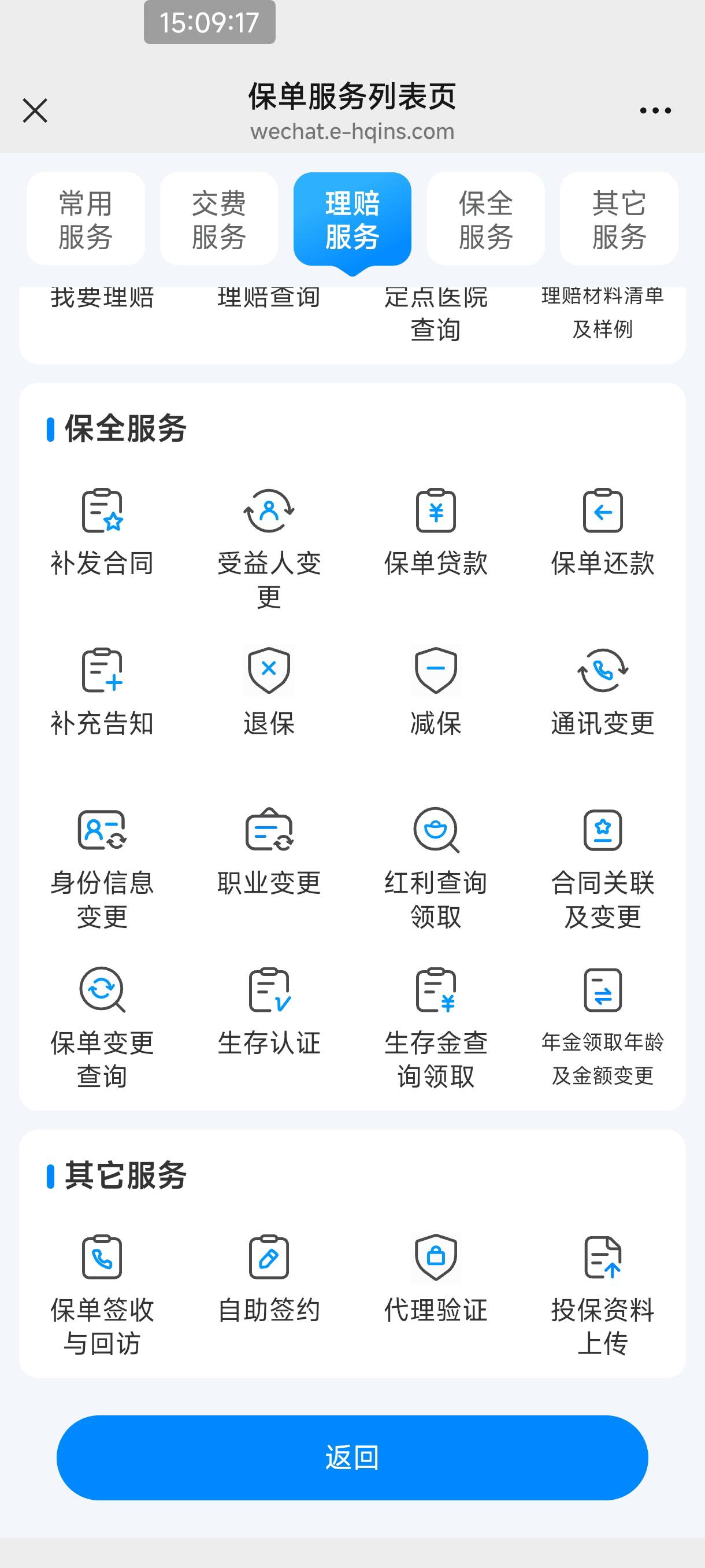
Task: Open 自助签约 service
Action: point(269,1279)
